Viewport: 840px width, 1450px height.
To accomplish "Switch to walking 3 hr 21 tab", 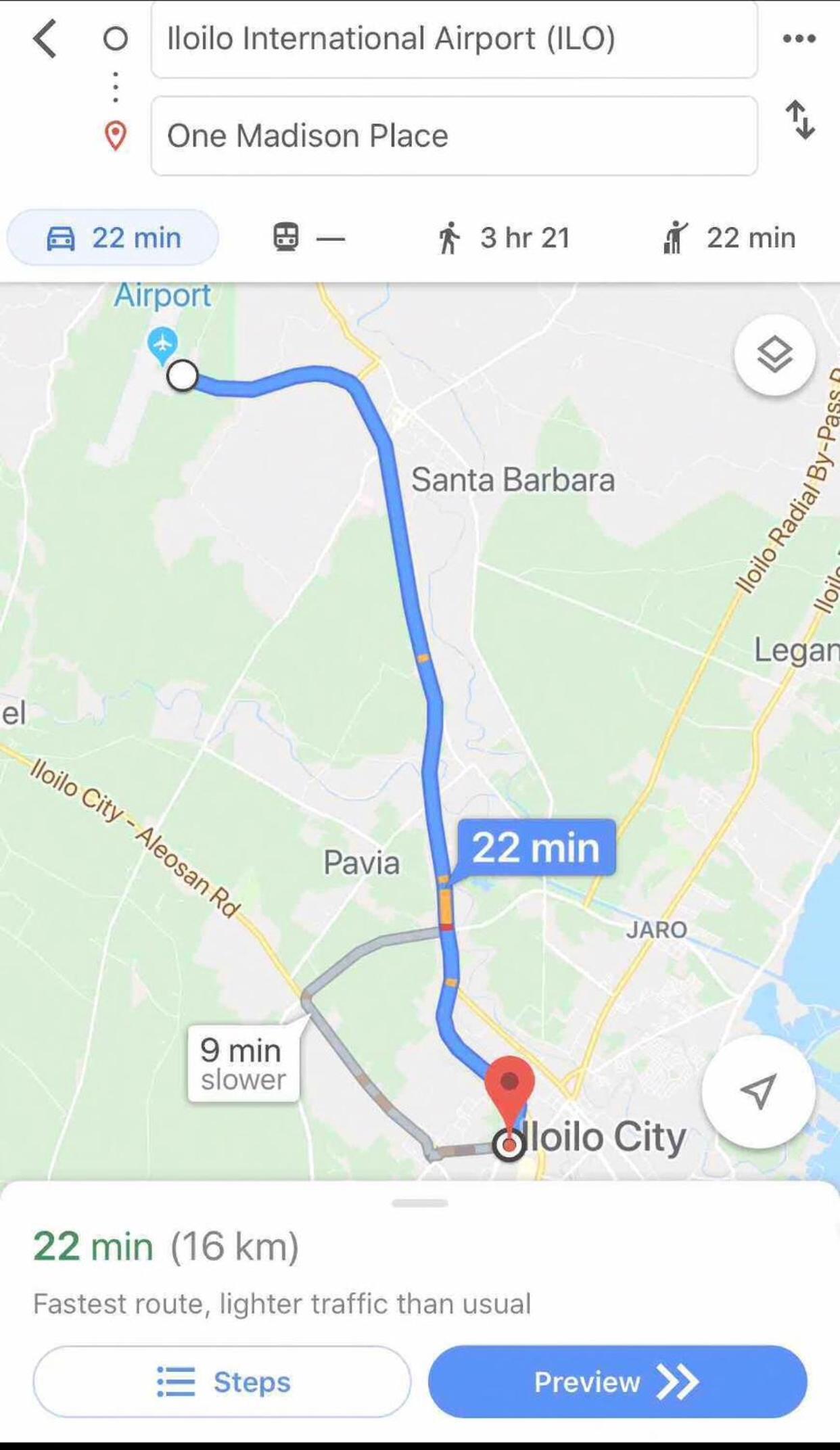I will coord(504,237).
